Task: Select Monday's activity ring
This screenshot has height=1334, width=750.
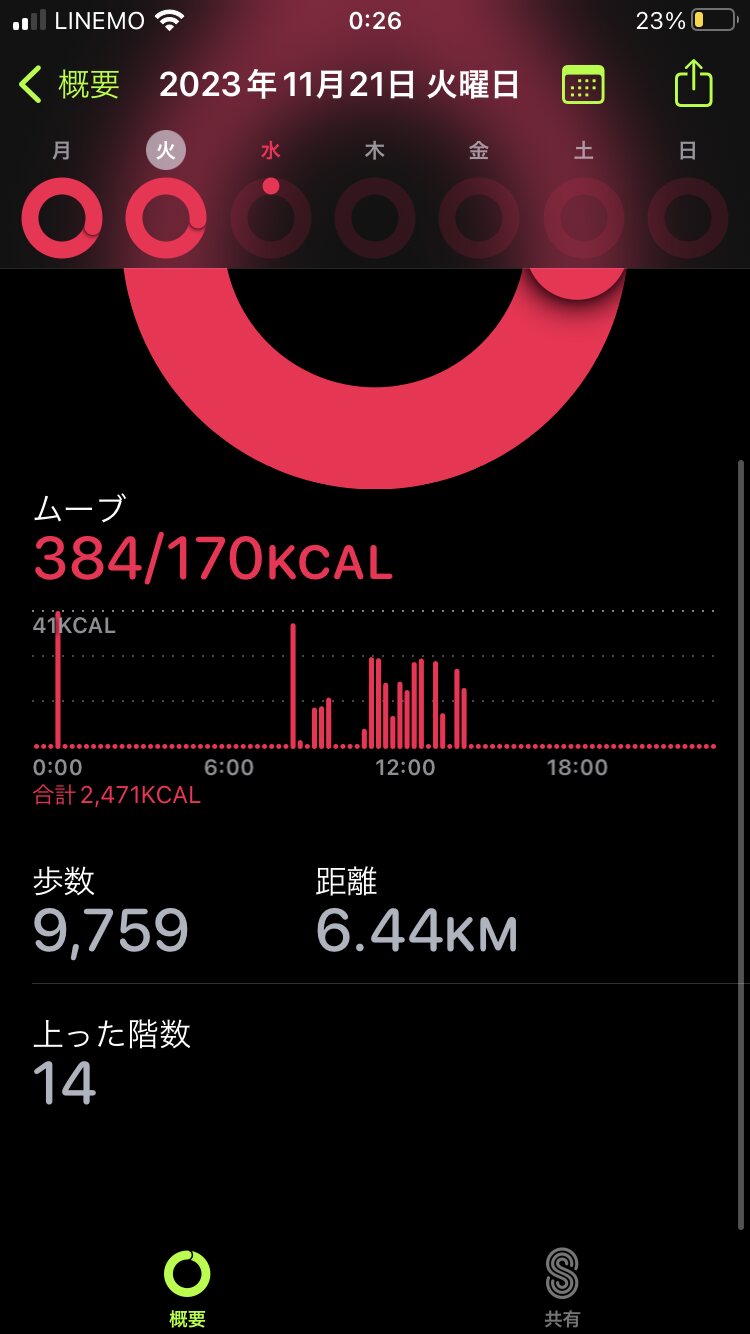Action: (62, 217)
